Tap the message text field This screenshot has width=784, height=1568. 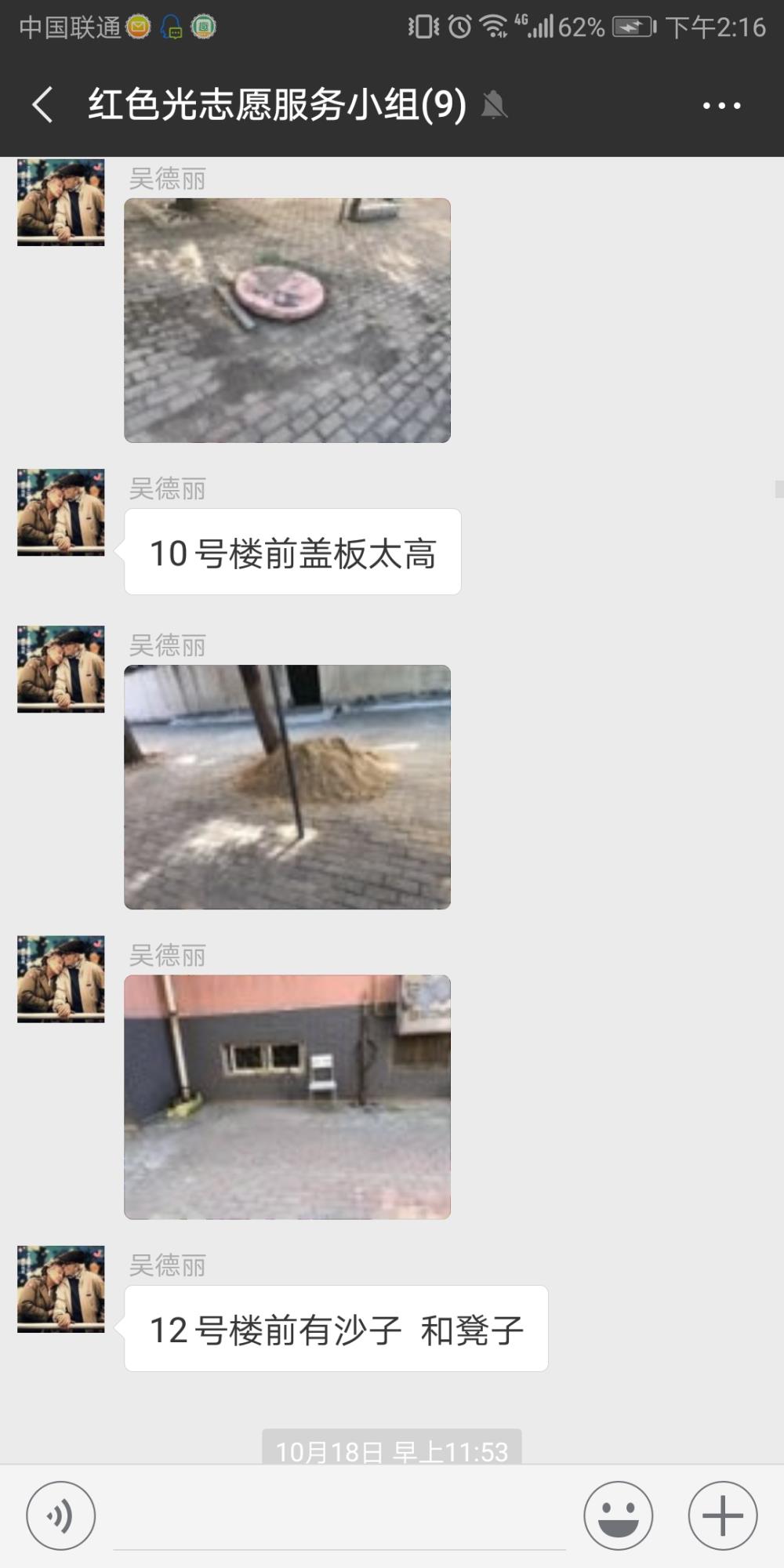[x=339, y=1517]
